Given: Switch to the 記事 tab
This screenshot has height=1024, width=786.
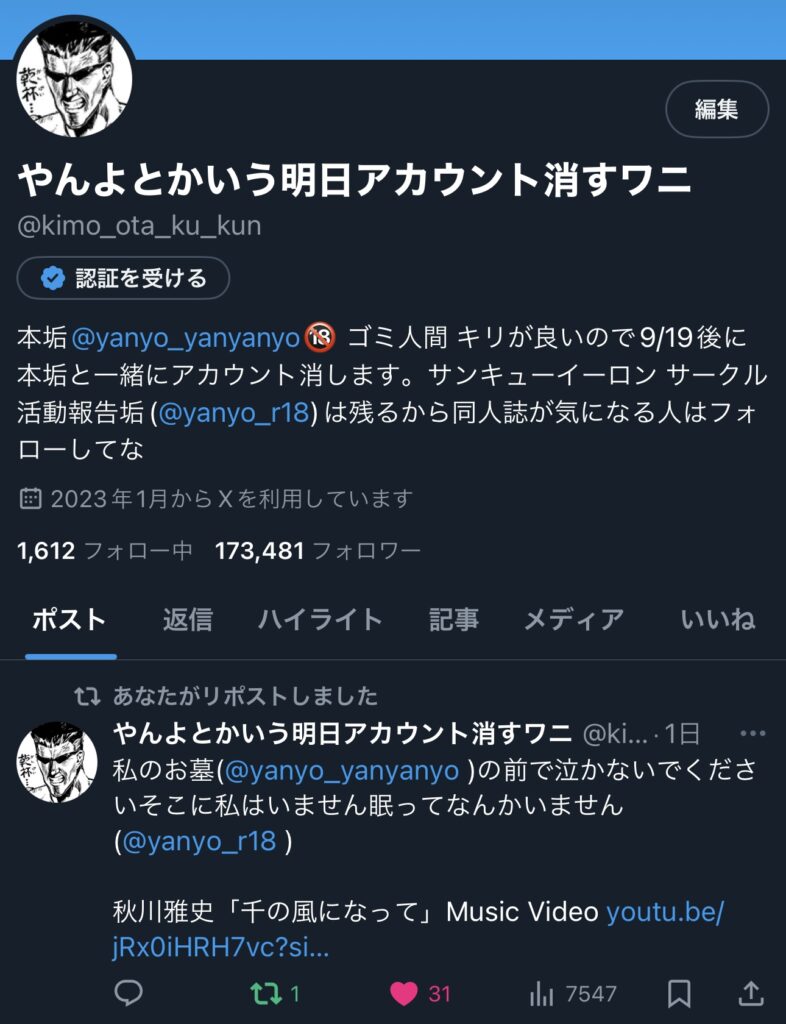Looking at the screenshot, I should point(453,620).
